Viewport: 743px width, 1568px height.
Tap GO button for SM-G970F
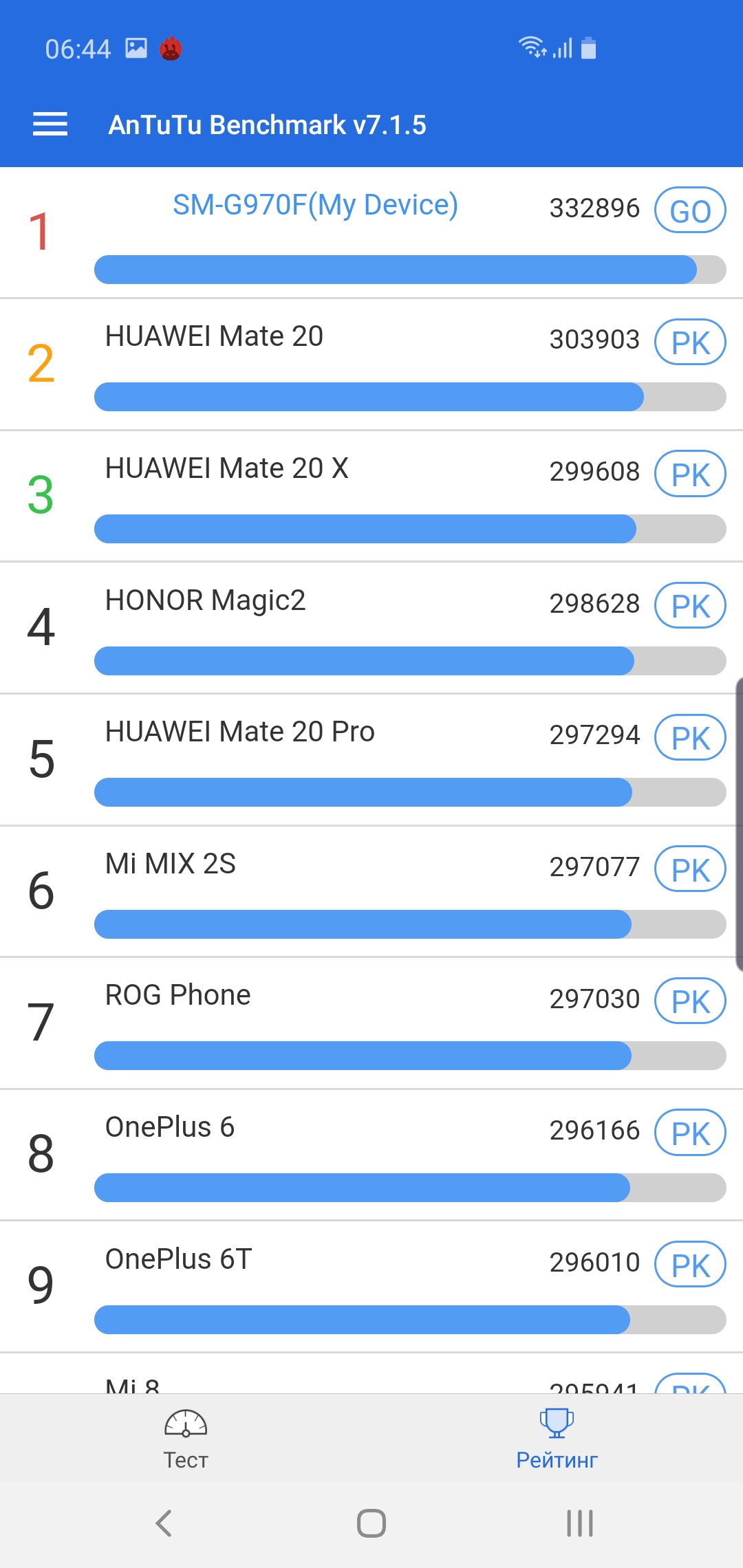click(689, 210)
